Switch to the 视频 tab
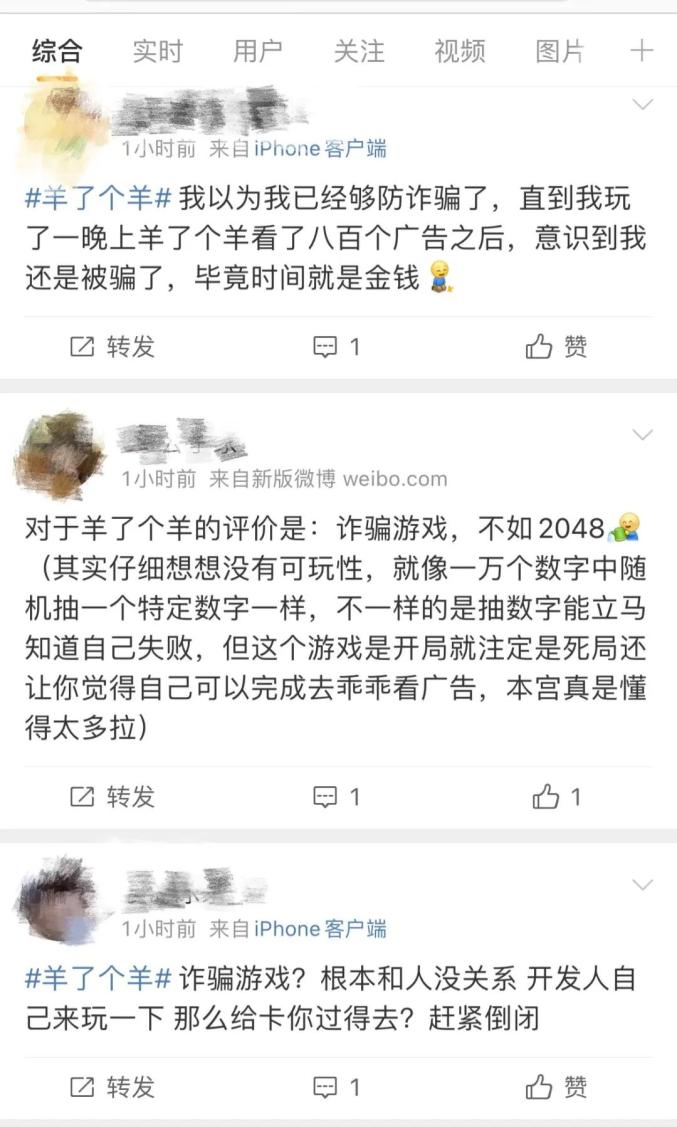The image size is (677, 1127). coord(460,51)
